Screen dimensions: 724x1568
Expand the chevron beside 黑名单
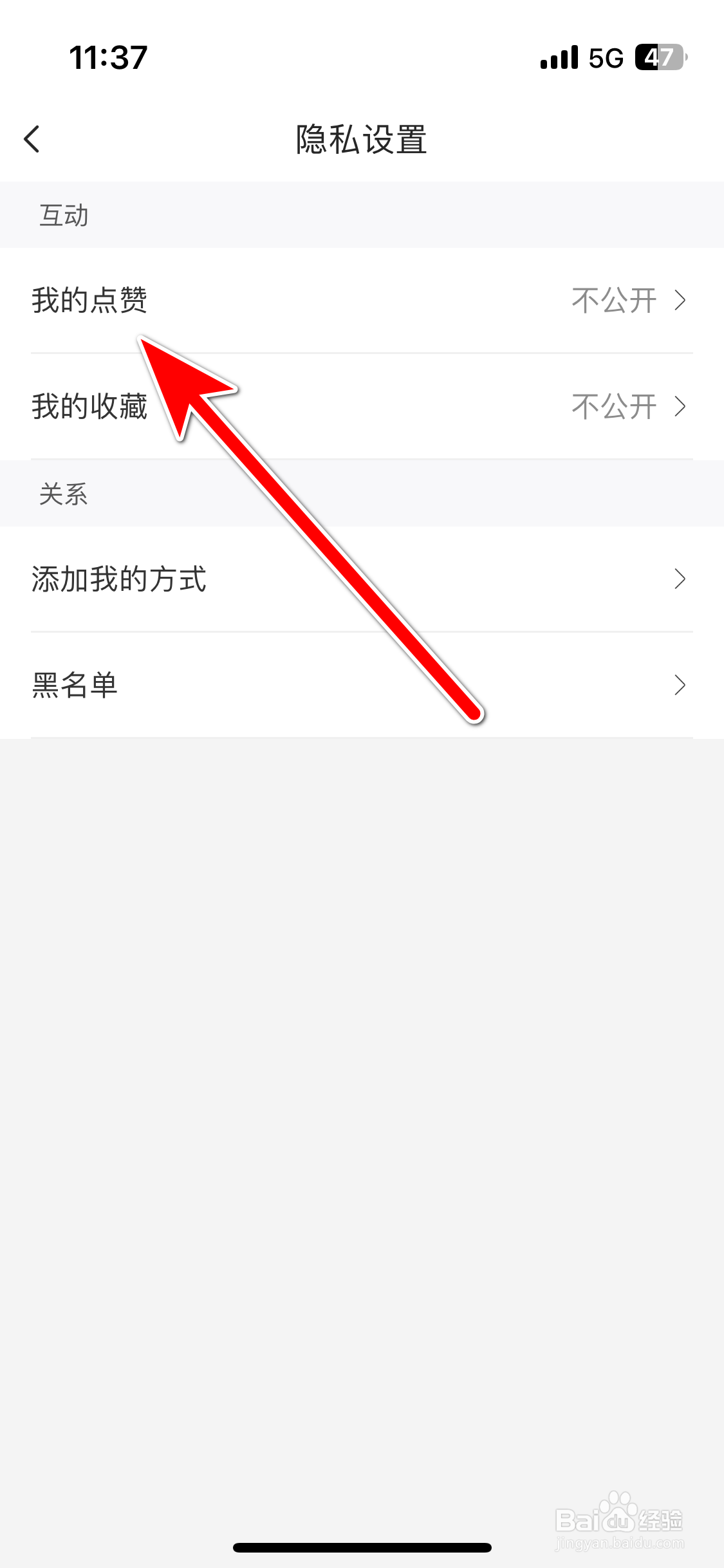click(680, 686)
